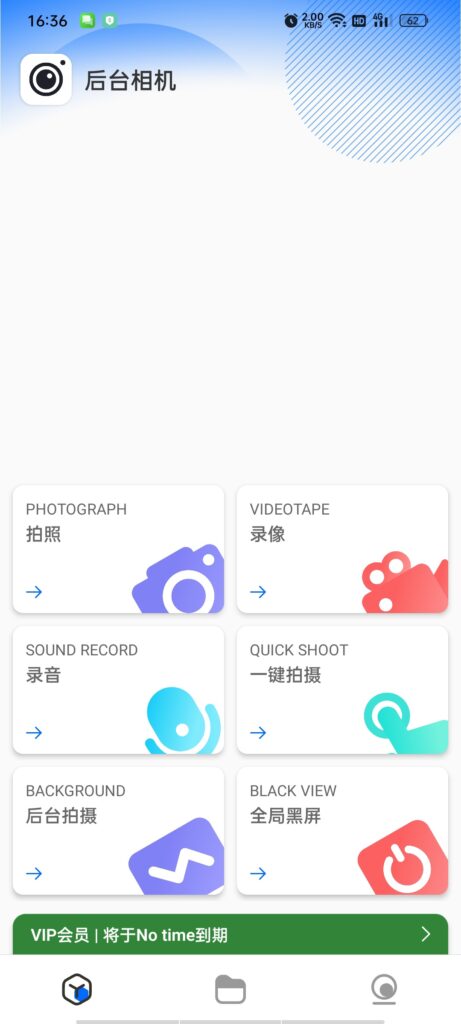
Task: Select the Sound Record 录音 card
Action: coord(118,690)
